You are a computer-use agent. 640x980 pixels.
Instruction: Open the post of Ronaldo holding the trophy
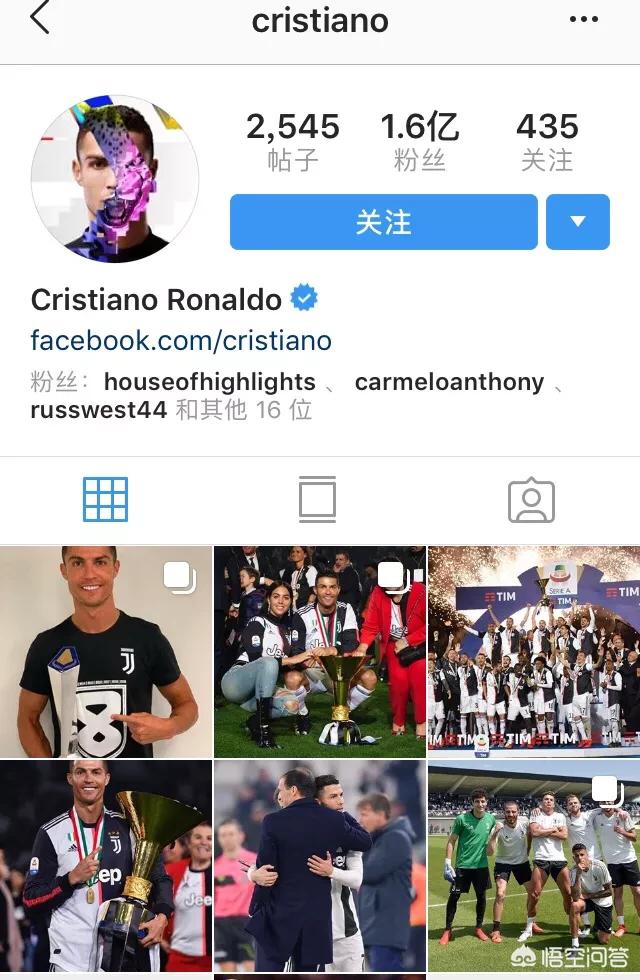click(106, 866)
